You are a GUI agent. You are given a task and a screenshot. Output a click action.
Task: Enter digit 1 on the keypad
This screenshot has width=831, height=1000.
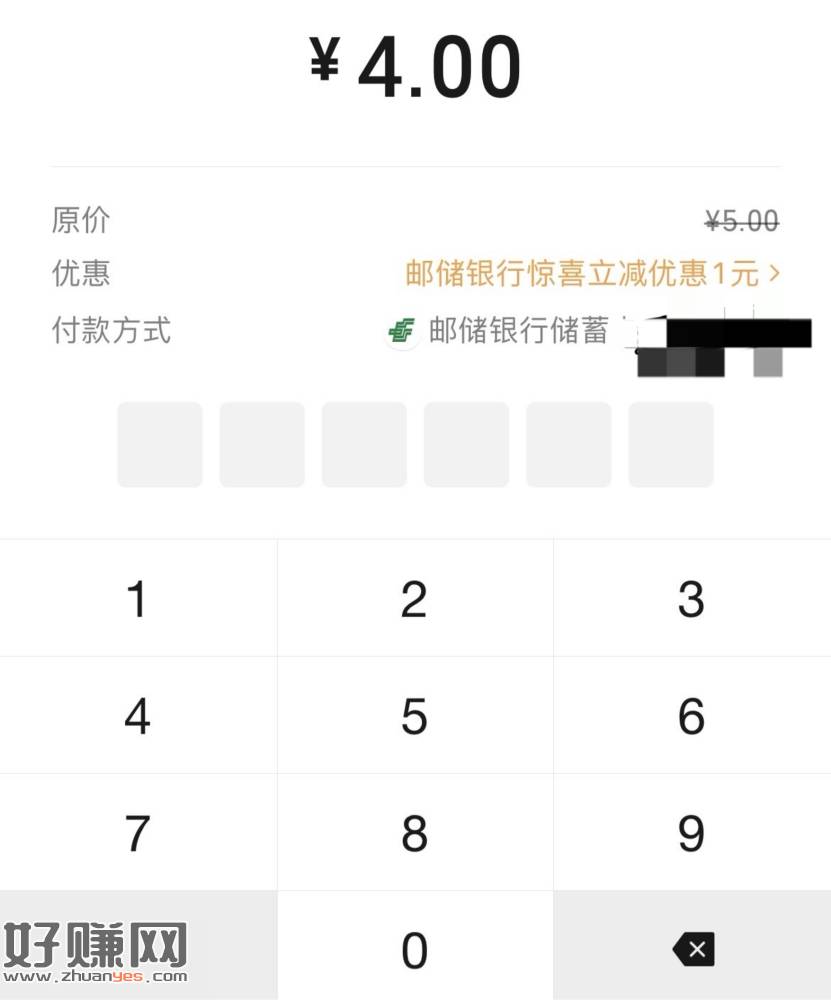138,599
